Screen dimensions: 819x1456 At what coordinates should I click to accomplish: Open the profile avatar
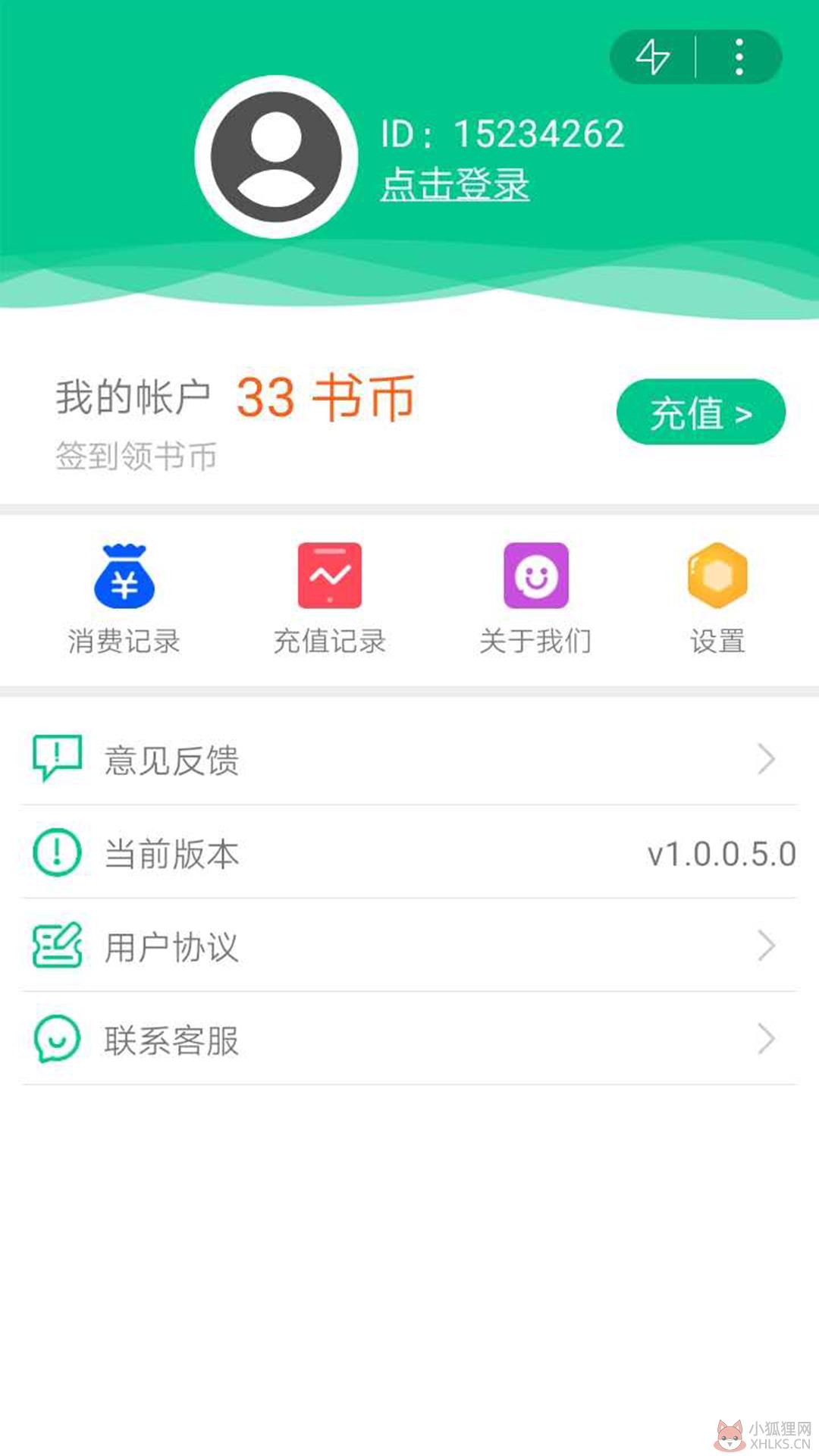(x=276, y=157)
